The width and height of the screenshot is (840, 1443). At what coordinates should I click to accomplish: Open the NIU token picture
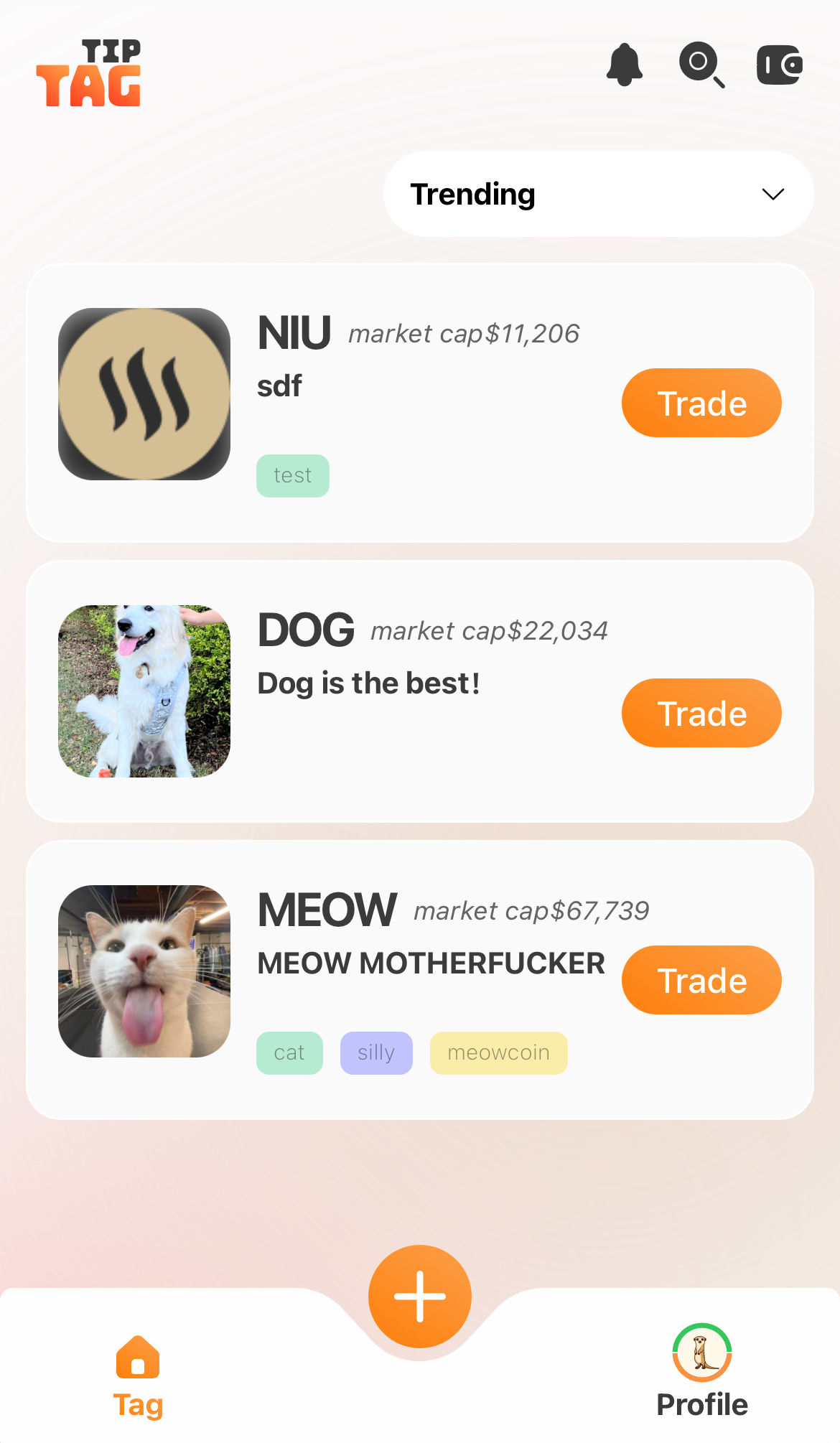coord(144,394)
